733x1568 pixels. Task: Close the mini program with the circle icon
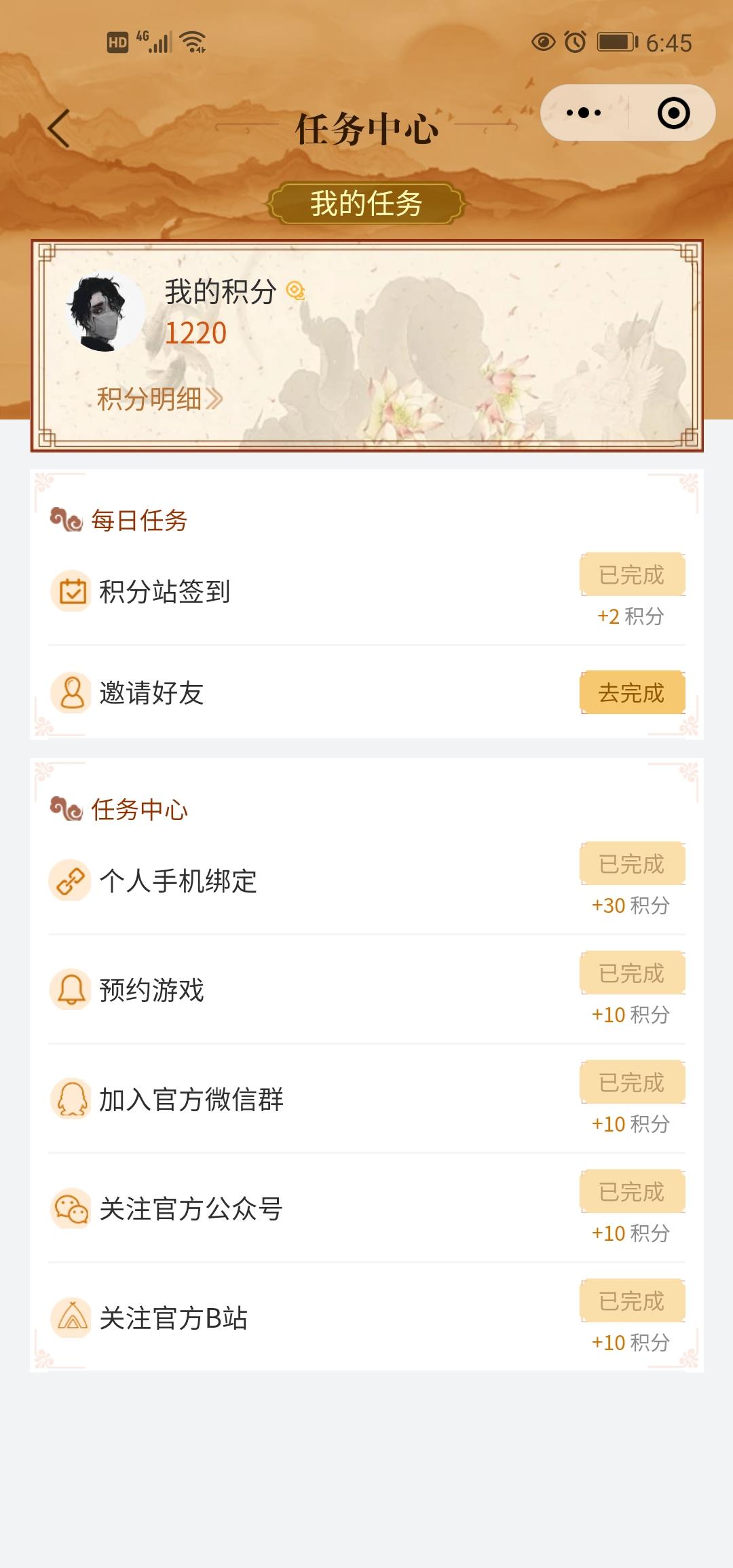pyautogui.click(x=673, y=113)
